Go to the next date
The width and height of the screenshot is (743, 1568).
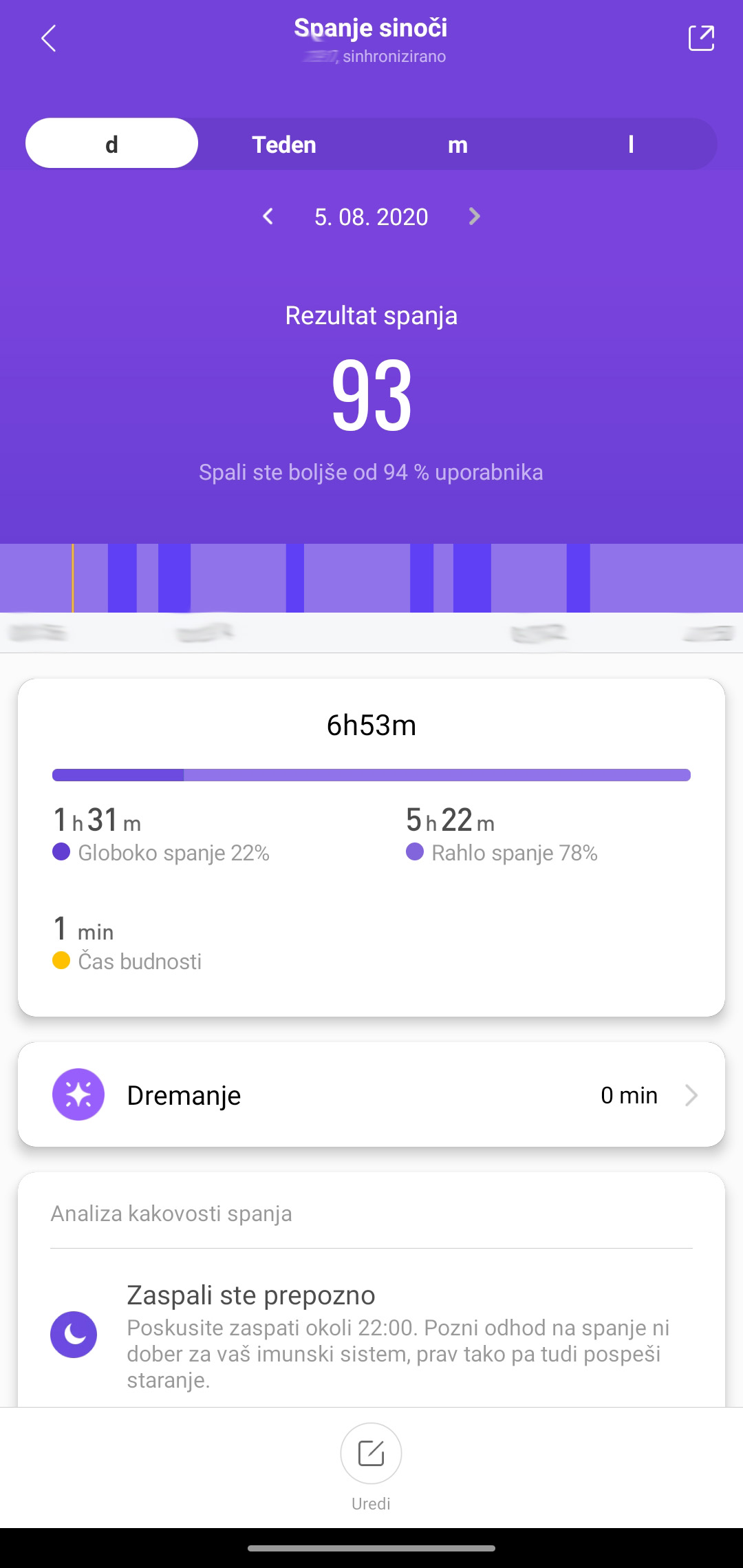click(x=474, y=217)
